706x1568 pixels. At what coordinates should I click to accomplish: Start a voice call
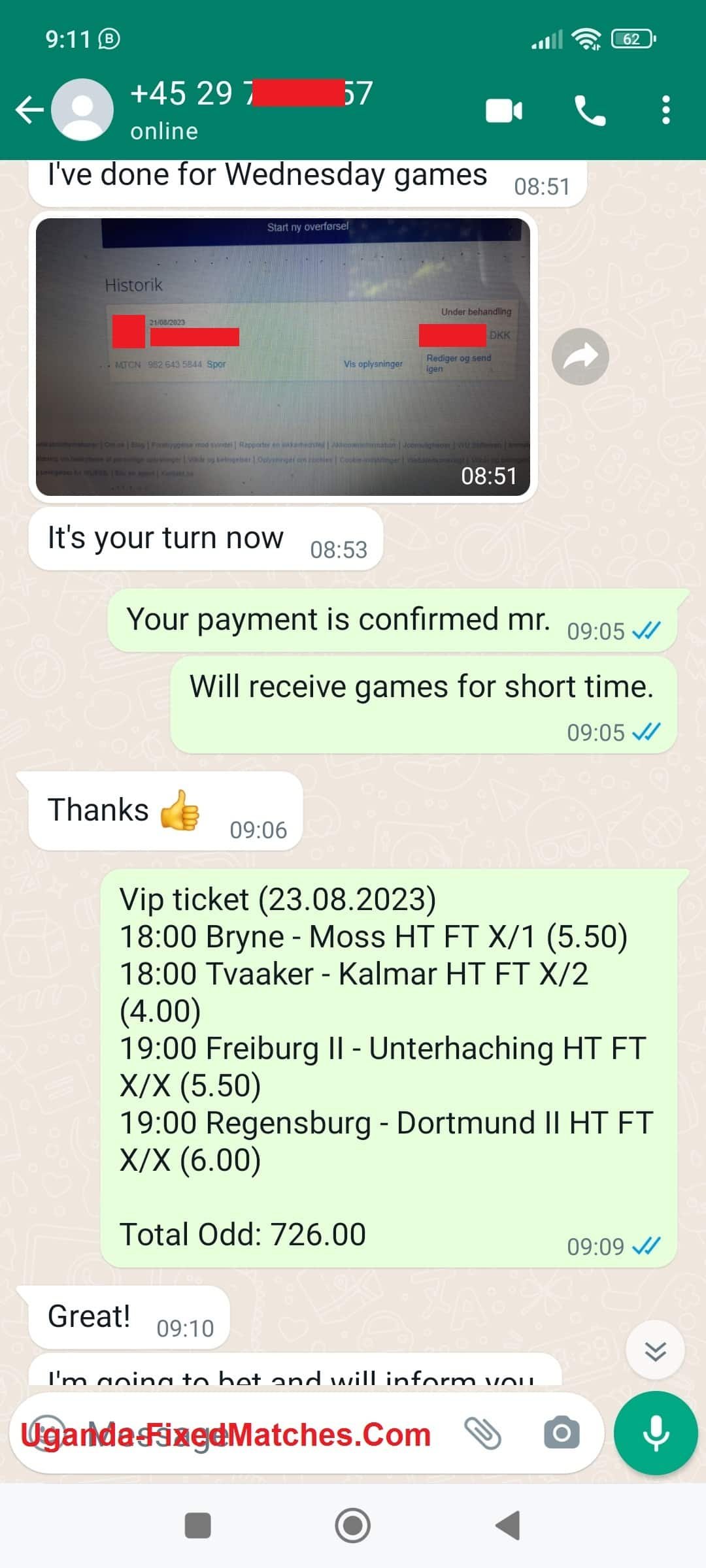pos(590,110)
